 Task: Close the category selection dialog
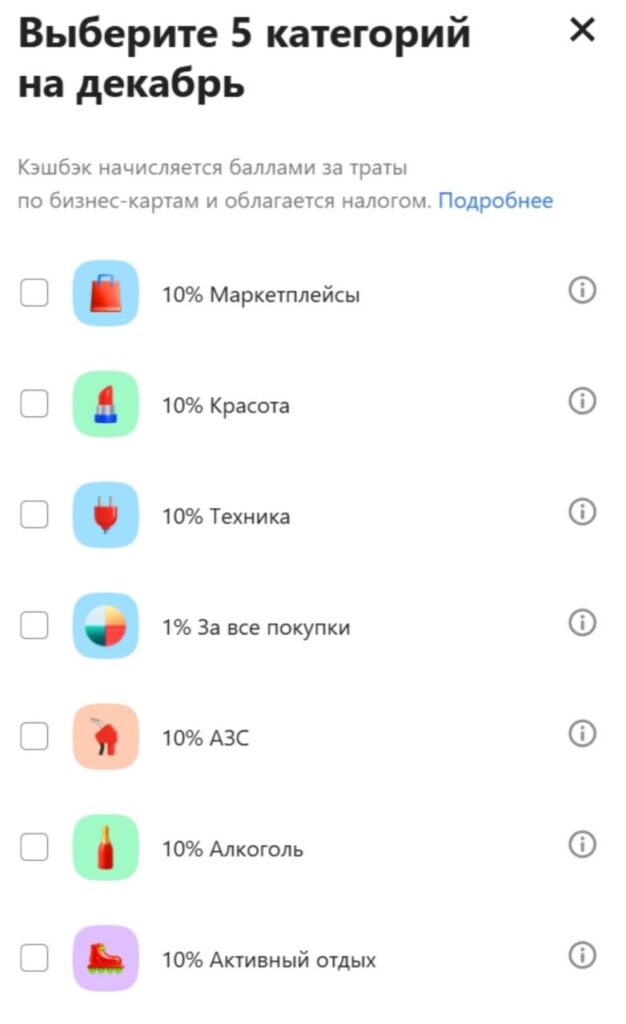pyautogui.click(x=582, y=31)
